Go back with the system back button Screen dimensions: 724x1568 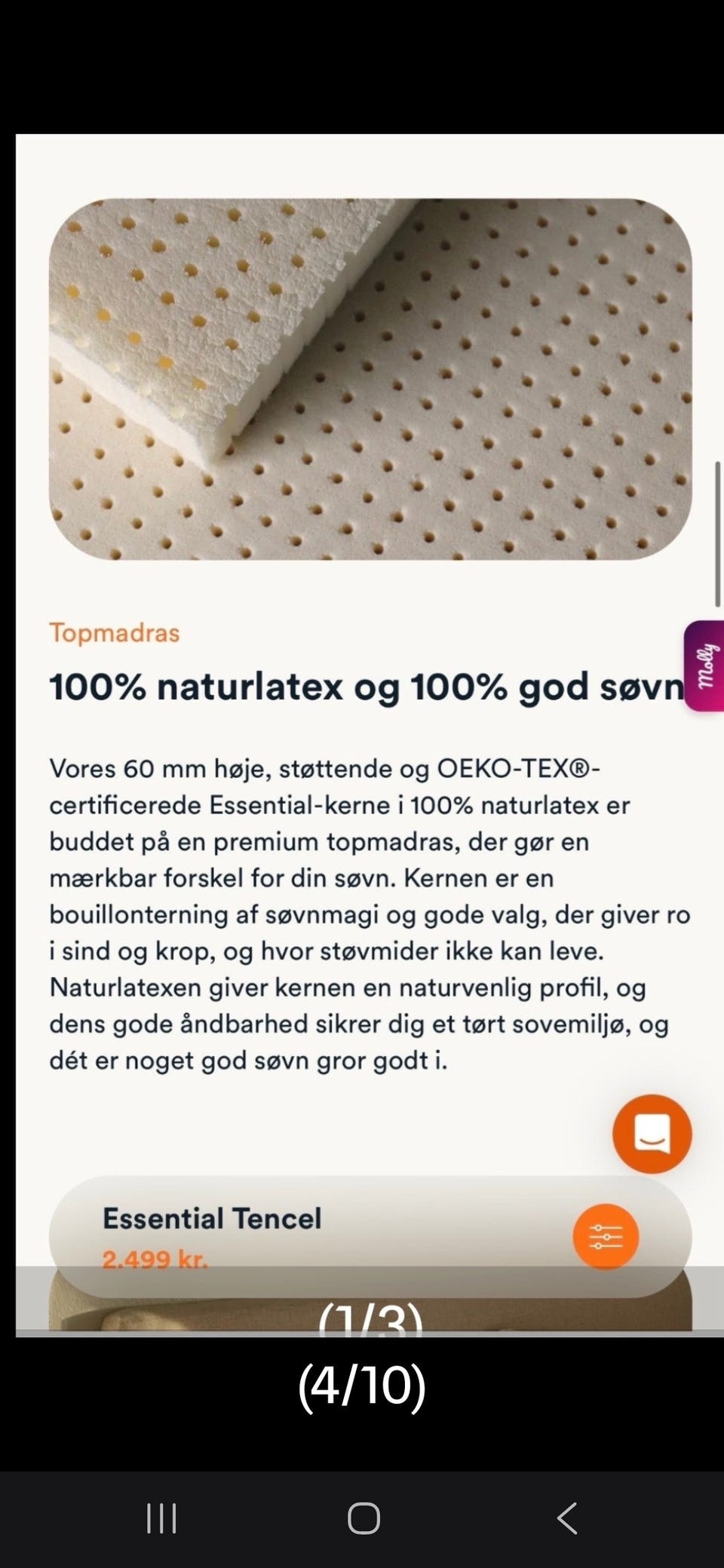pyautogui.click(x=567, y=1518)
